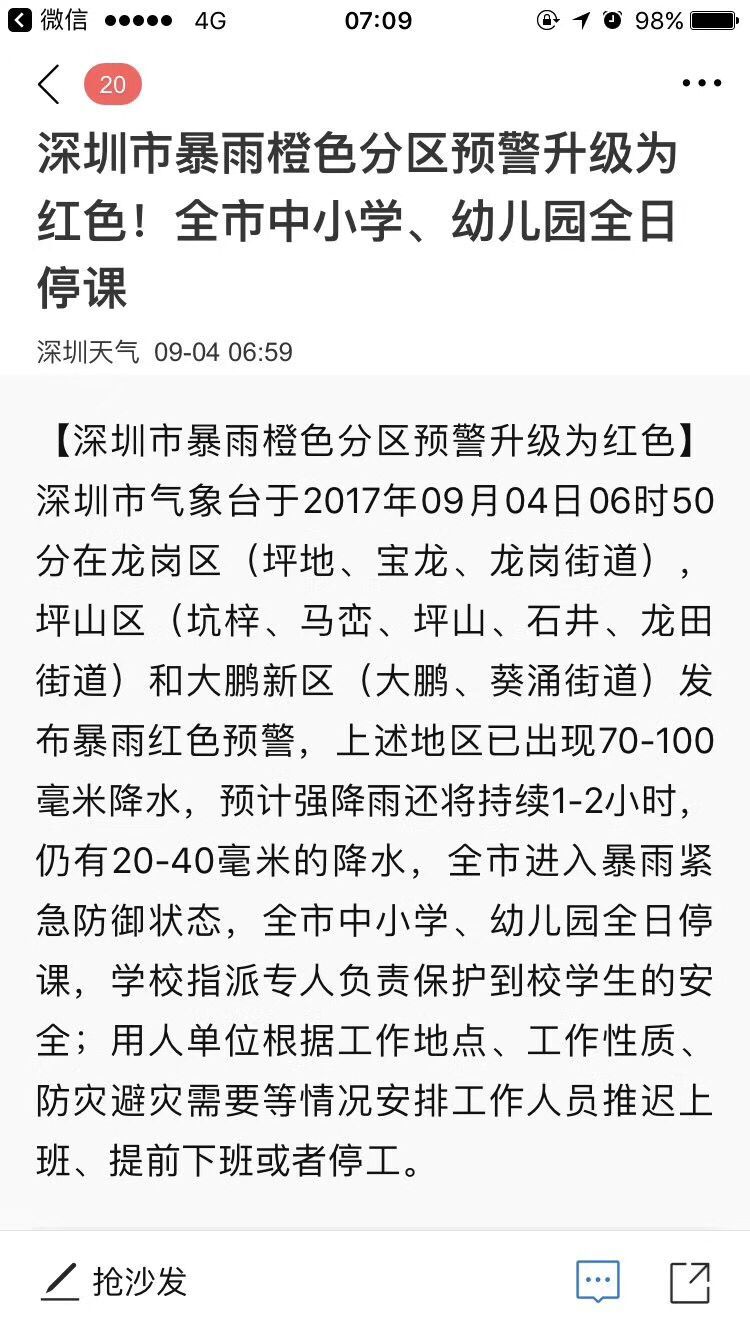
Task: Return to 微信 from status bar
Action: pos(48,20)
